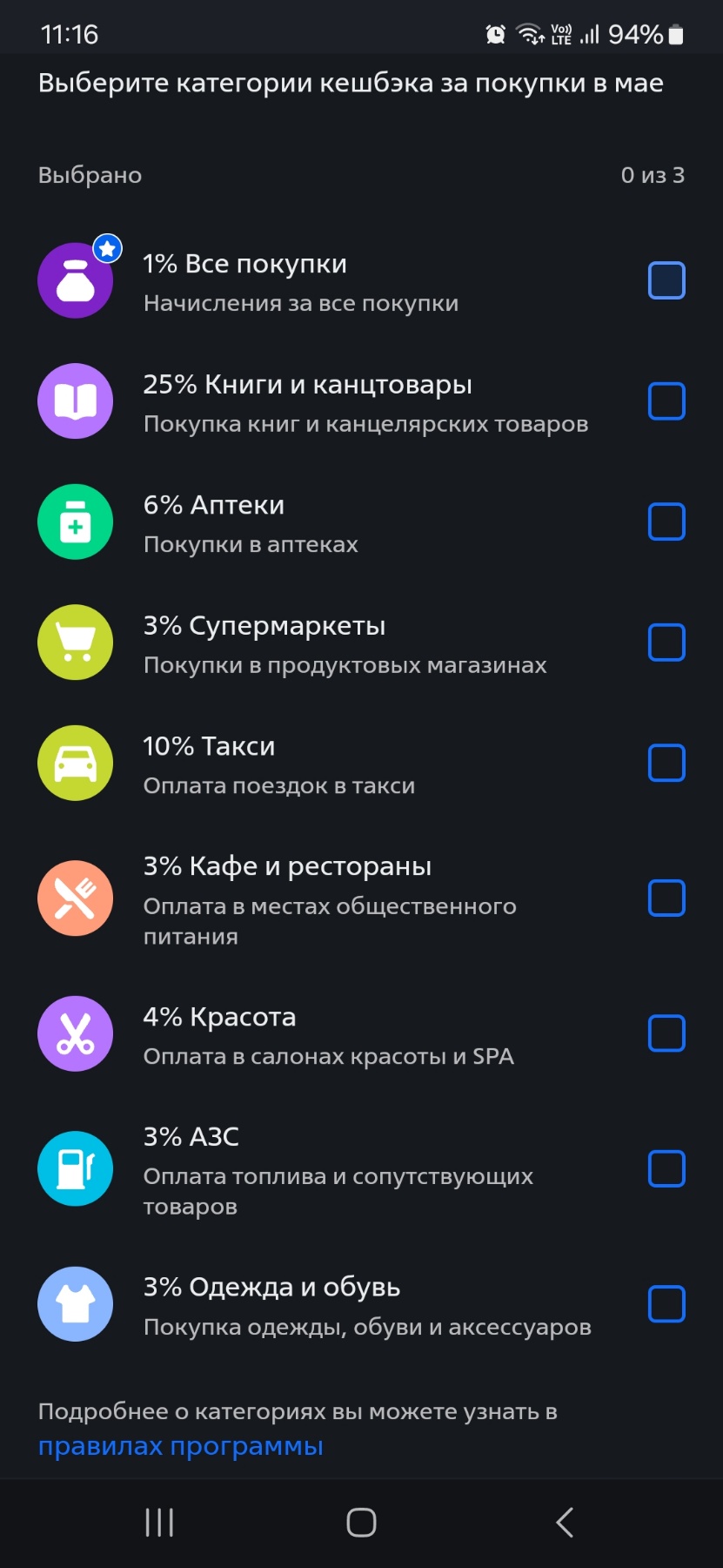723x1568 pixels.
Task: Select the 25% Книги и канцтовары checkbox
Action: [x=666, y=401]
